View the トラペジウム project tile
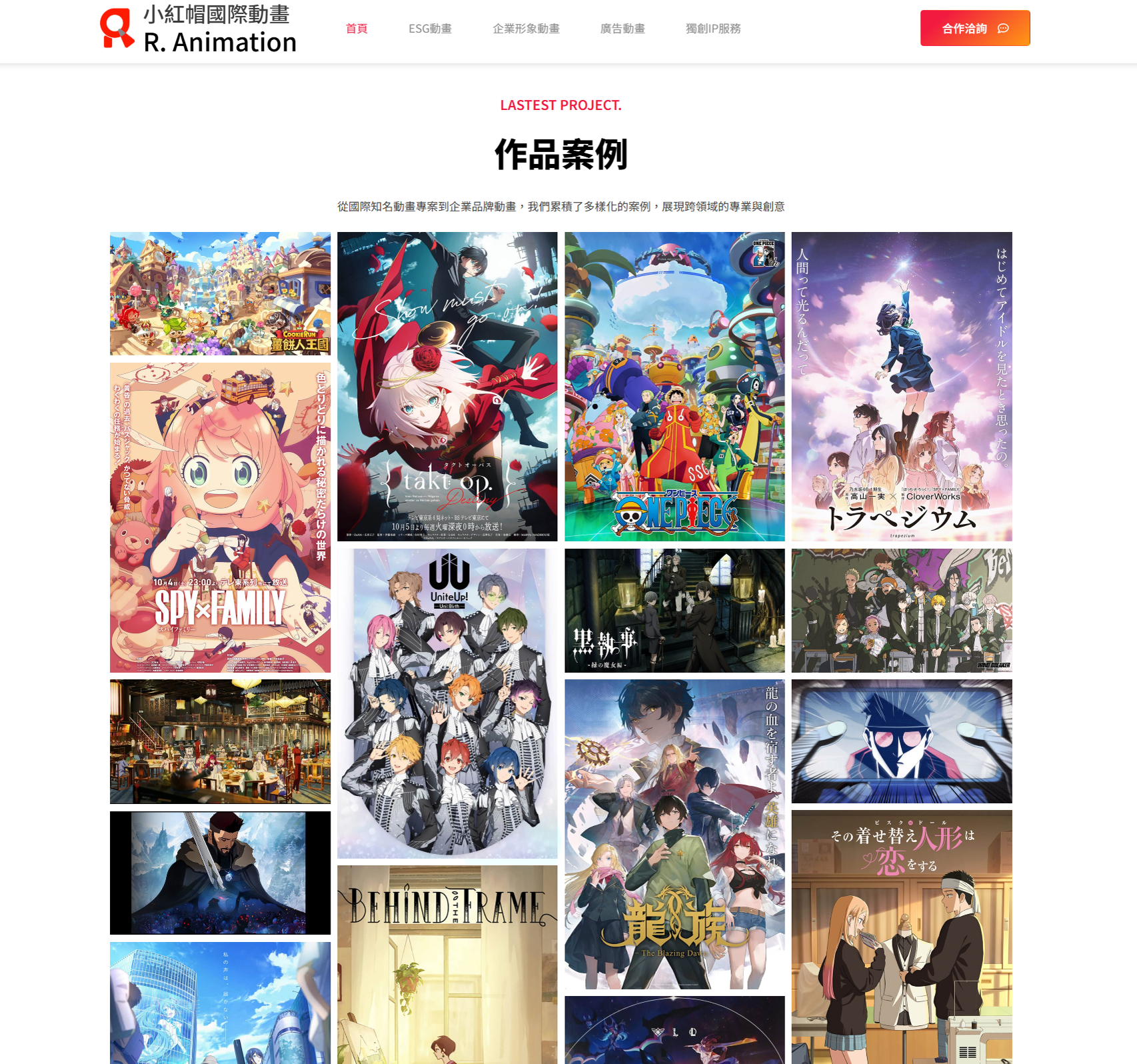The image size is (1137, 1064). [902, 386]
